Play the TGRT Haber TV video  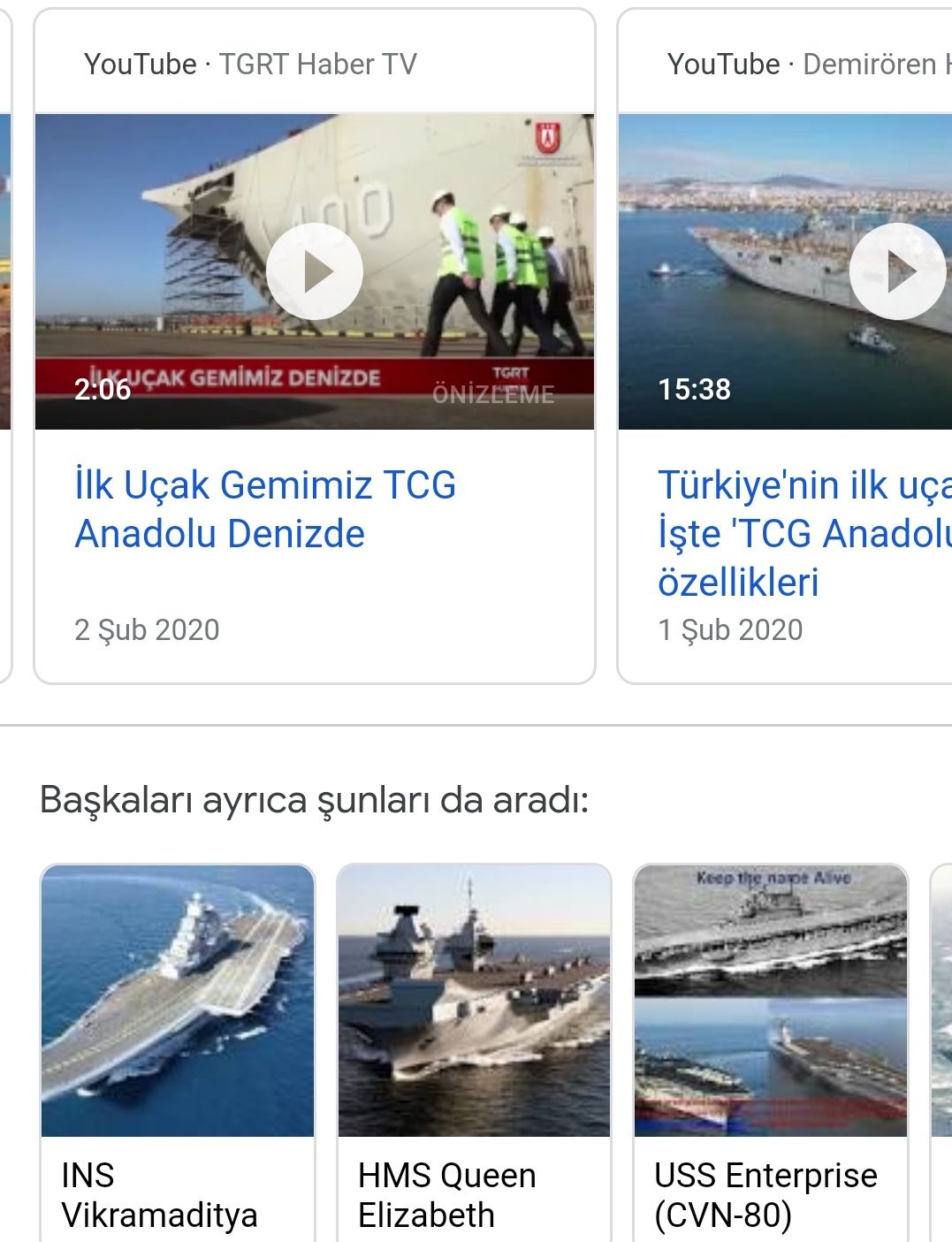(314, 271)
